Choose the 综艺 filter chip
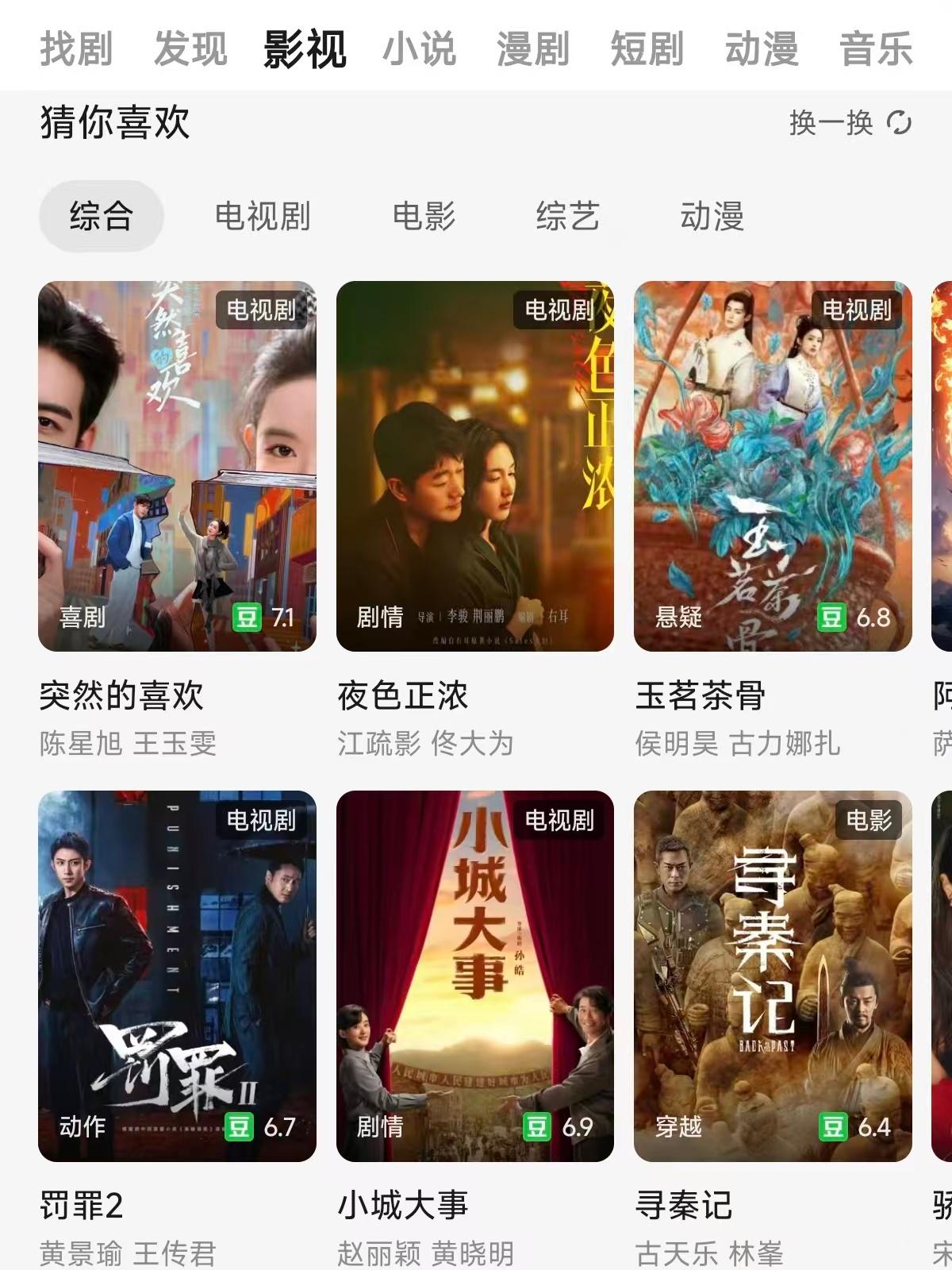Viewport: 952px width, 1270px height. 568,216
